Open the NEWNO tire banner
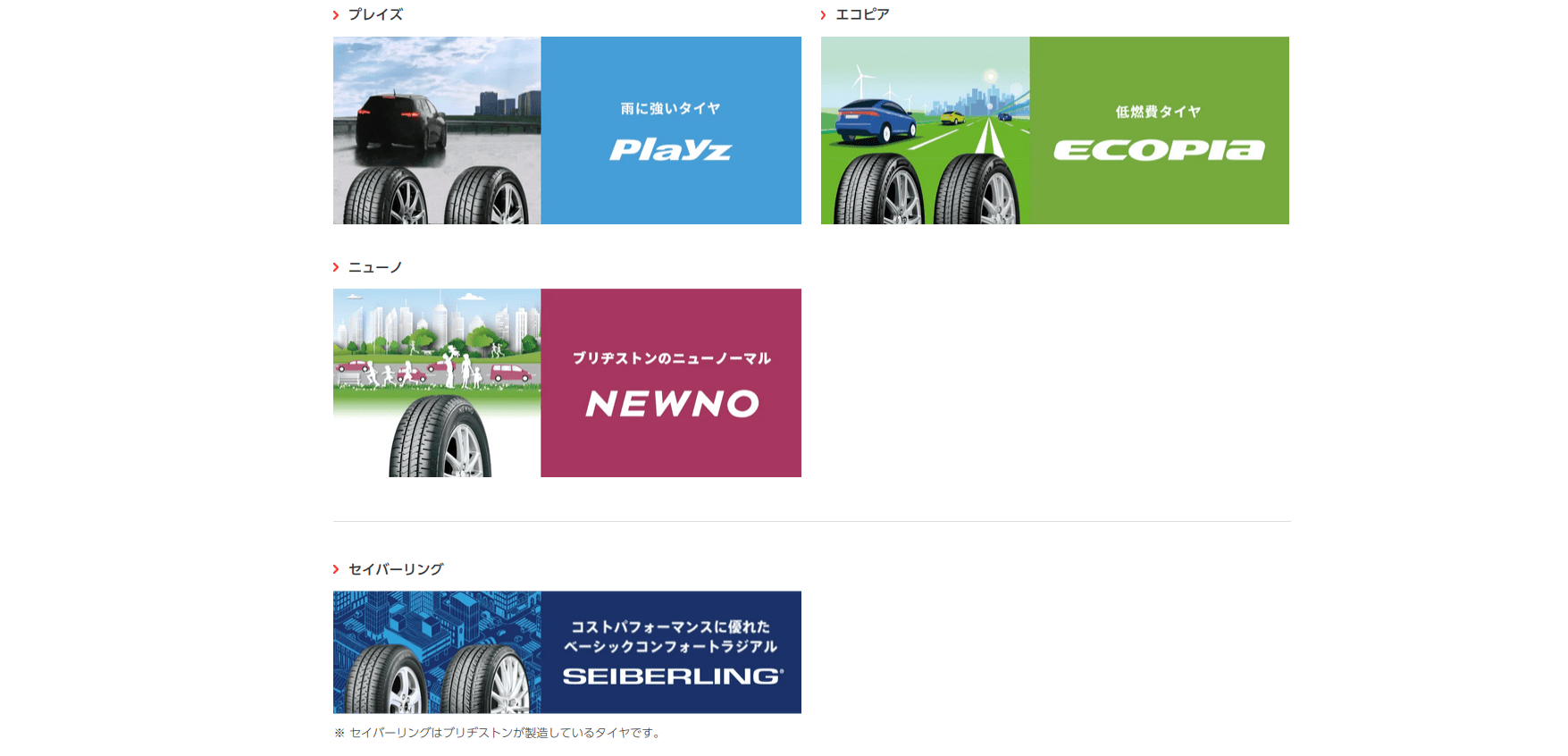Screen dimensions: 1568x756 [x=566, y=382]
